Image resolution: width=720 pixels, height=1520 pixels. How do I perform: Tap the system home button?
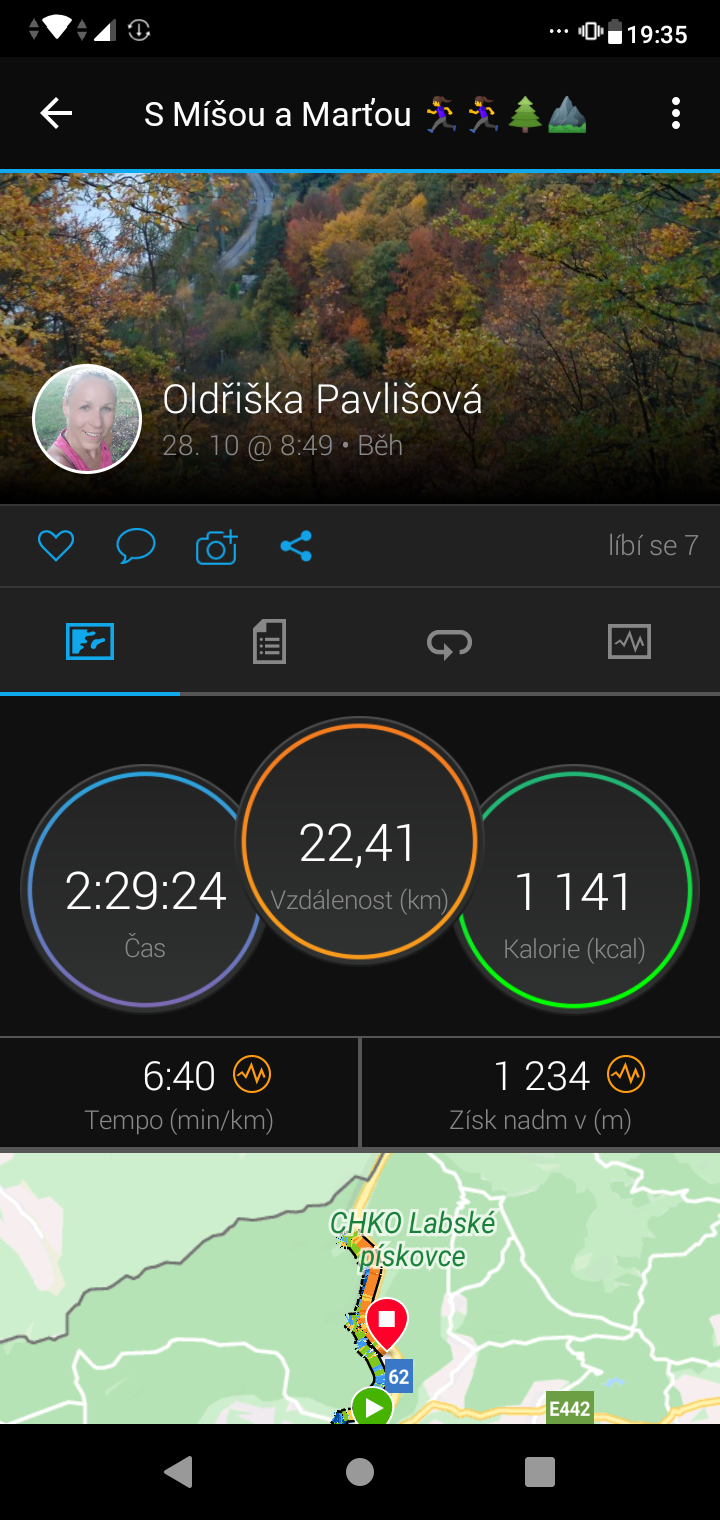360,1471
